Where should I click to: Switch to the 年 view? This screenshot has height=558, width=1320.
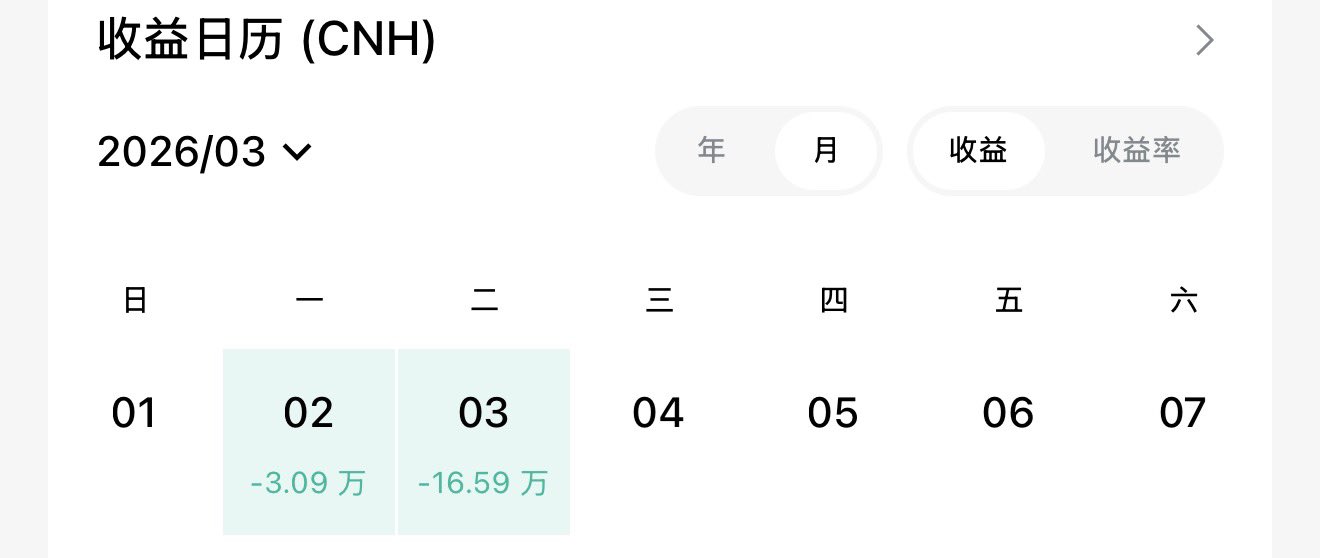[712, 151]
